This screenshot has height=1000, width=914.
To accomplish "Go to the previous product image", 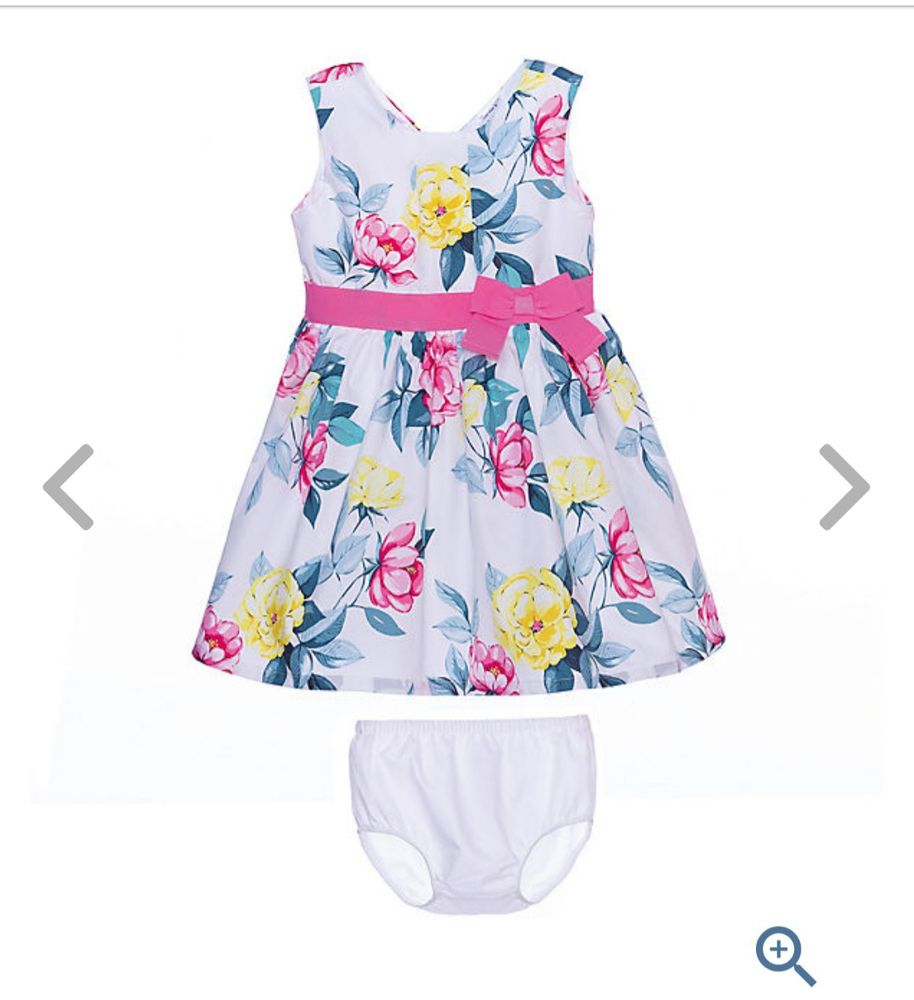I will click(x=69, y=487).
